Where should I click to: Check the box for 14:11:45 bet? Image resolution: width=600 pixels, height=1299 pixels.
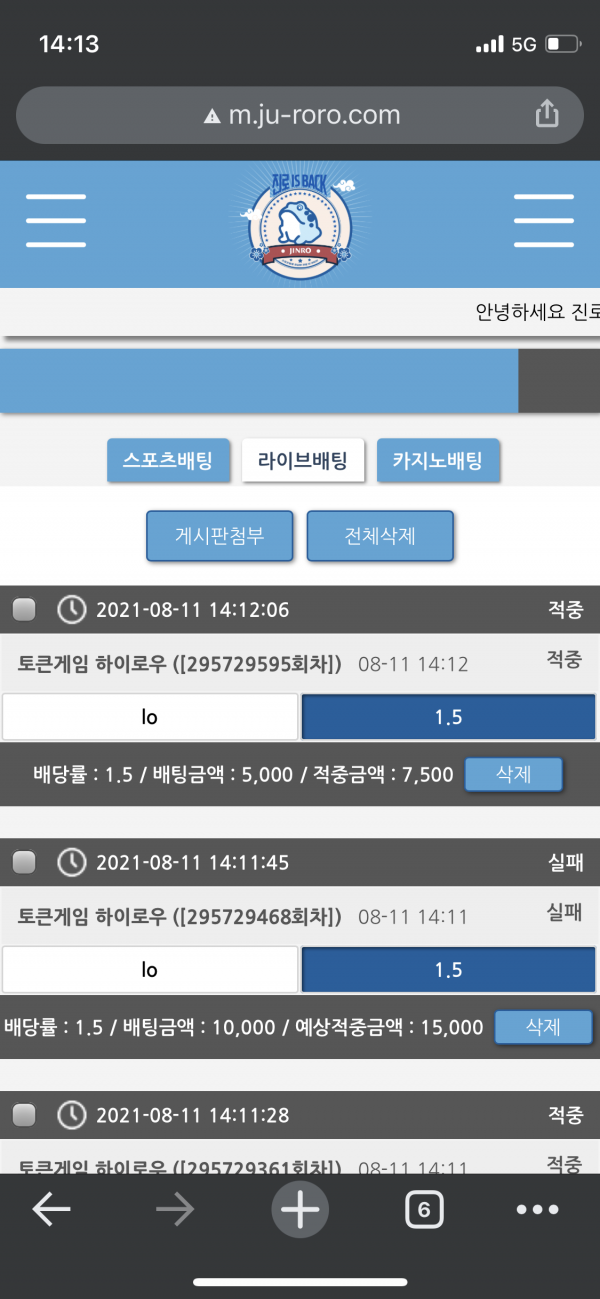tap(24, 861)
